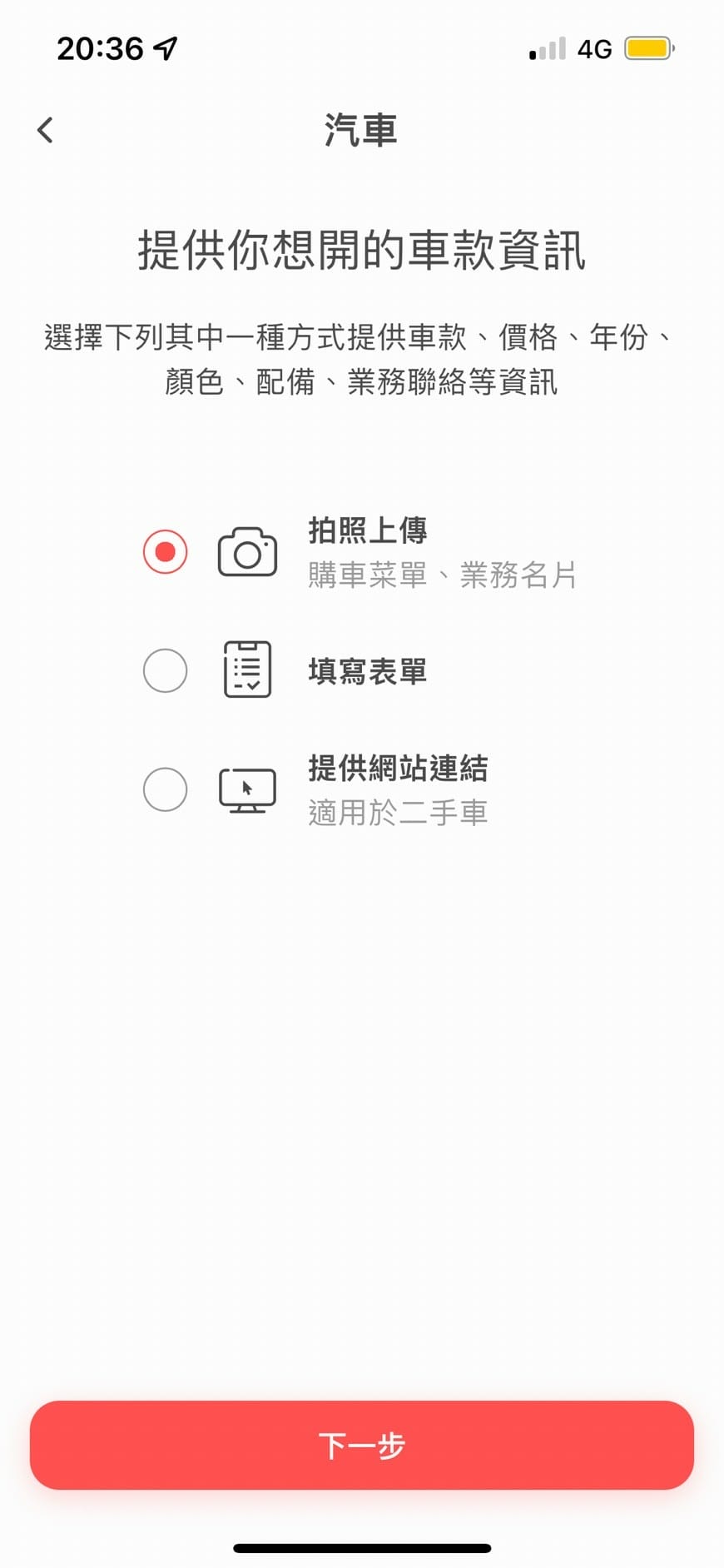Go back from the 汽車 page
This screenshot has width=724, height=1568.
(x=46, y=130)
